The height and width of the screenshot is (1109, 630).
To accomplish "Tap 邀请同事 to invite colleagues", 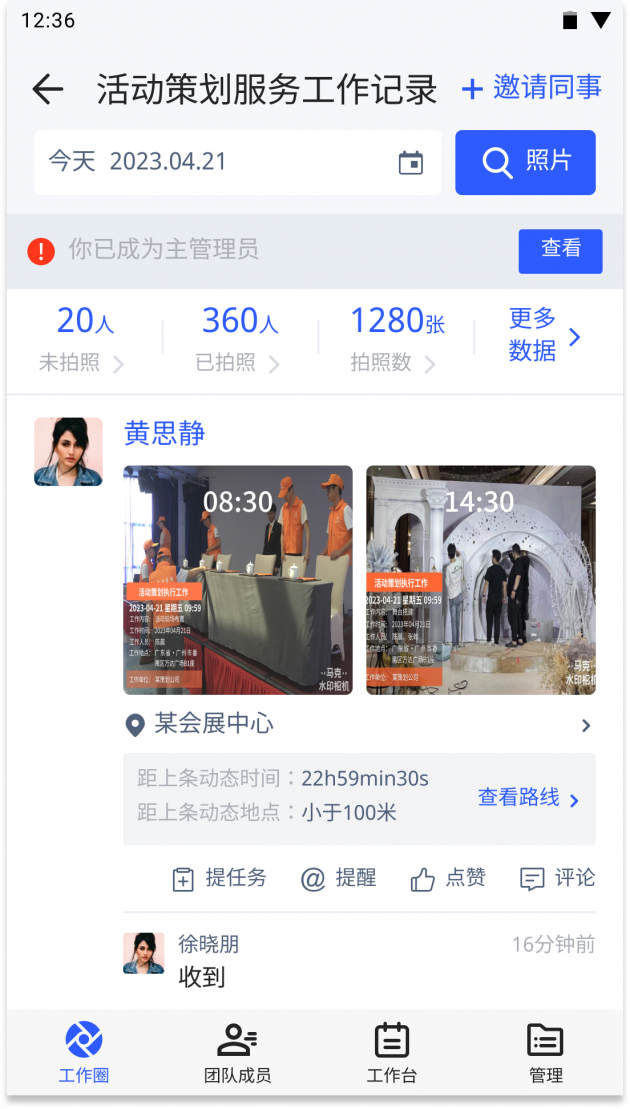I will (x=532, y=88).
